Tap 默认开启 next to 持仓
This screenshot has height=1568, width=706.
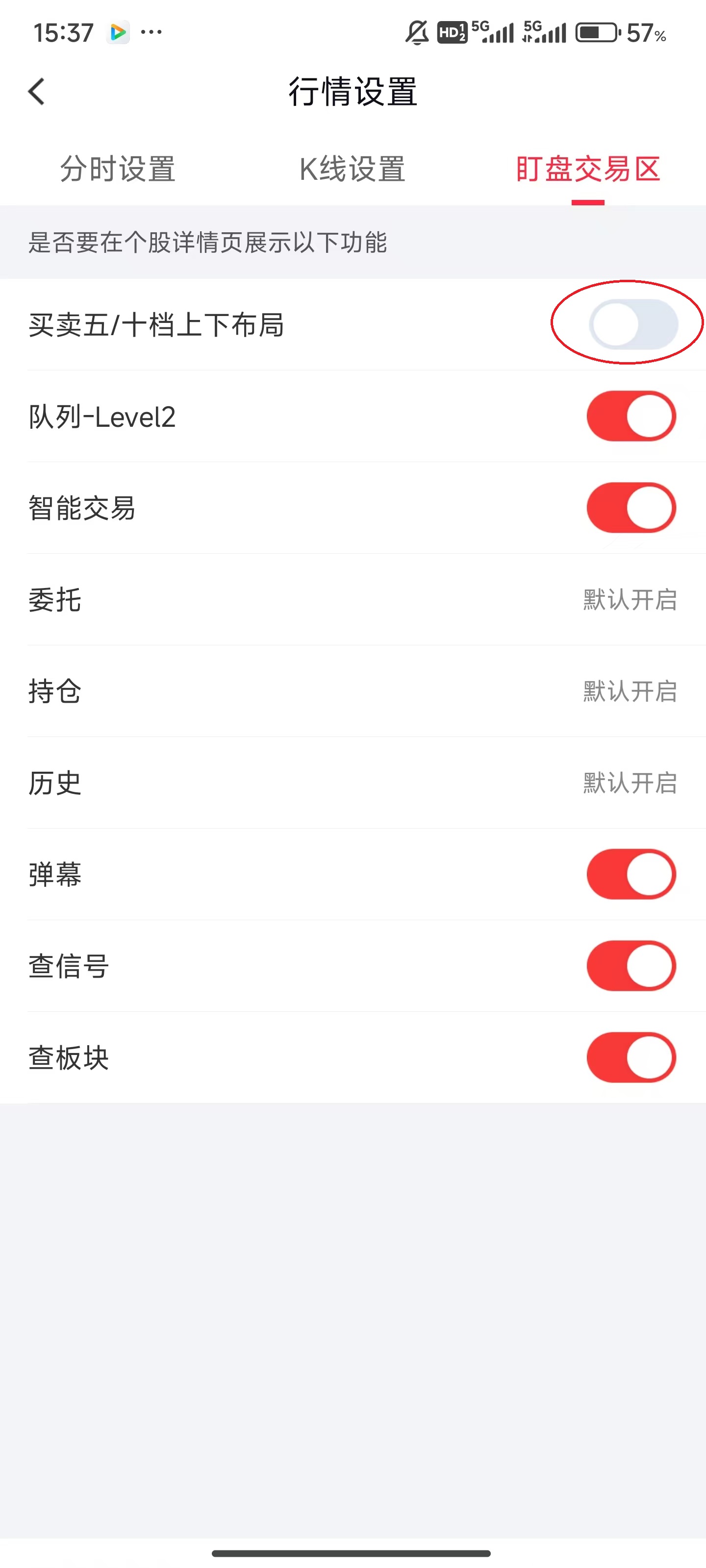(629, 692)
